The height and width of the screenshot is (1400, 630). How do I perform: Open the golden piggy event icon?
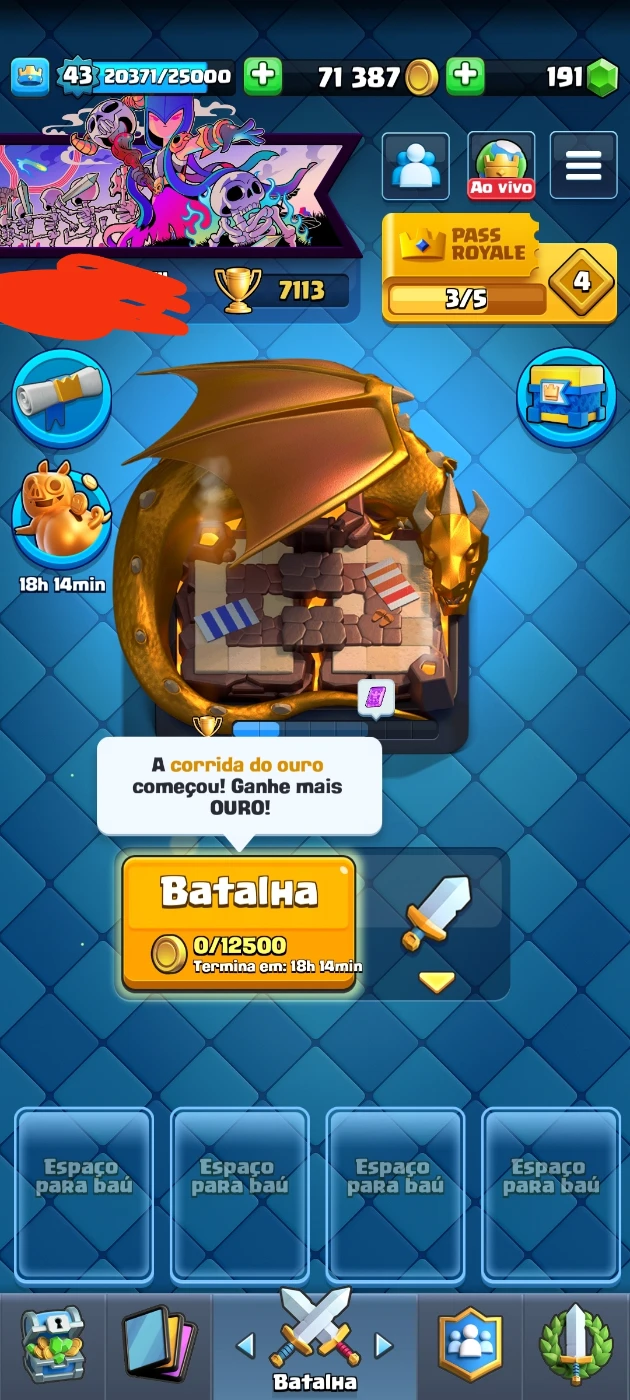[61, 514]
